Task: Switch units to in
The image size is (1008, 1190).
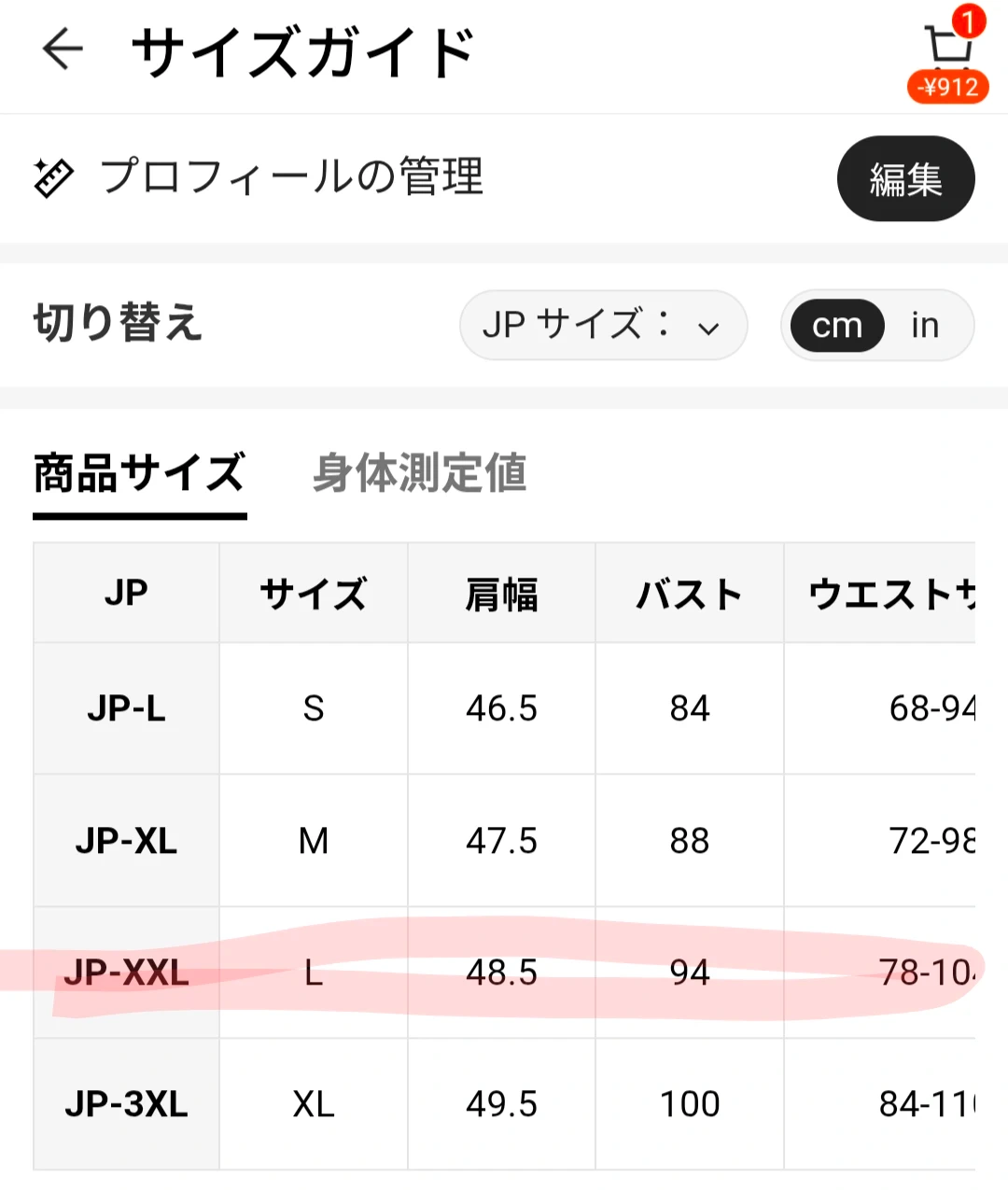Action: coord(925,326)
